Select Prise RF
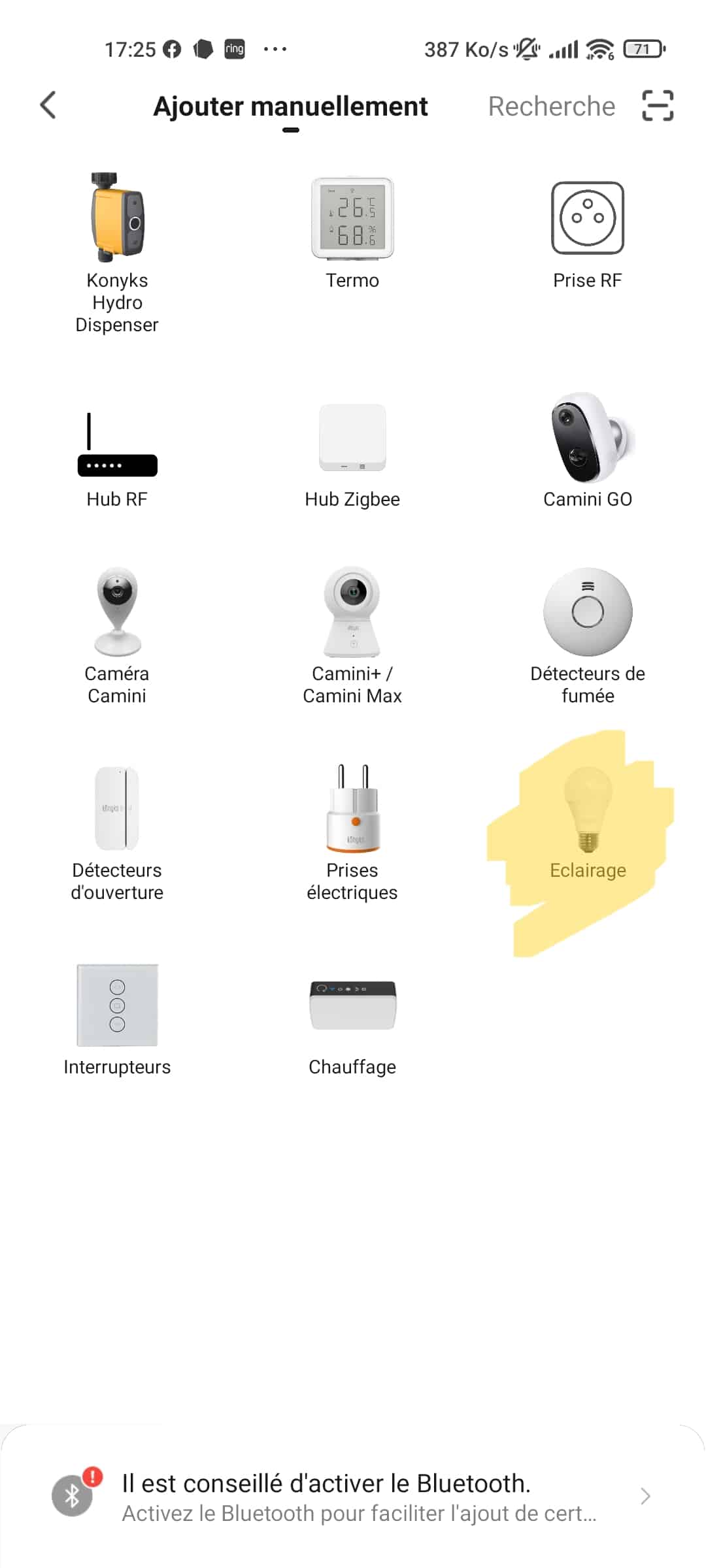Screen dimensions: 706x1568 tap(588, 235)
